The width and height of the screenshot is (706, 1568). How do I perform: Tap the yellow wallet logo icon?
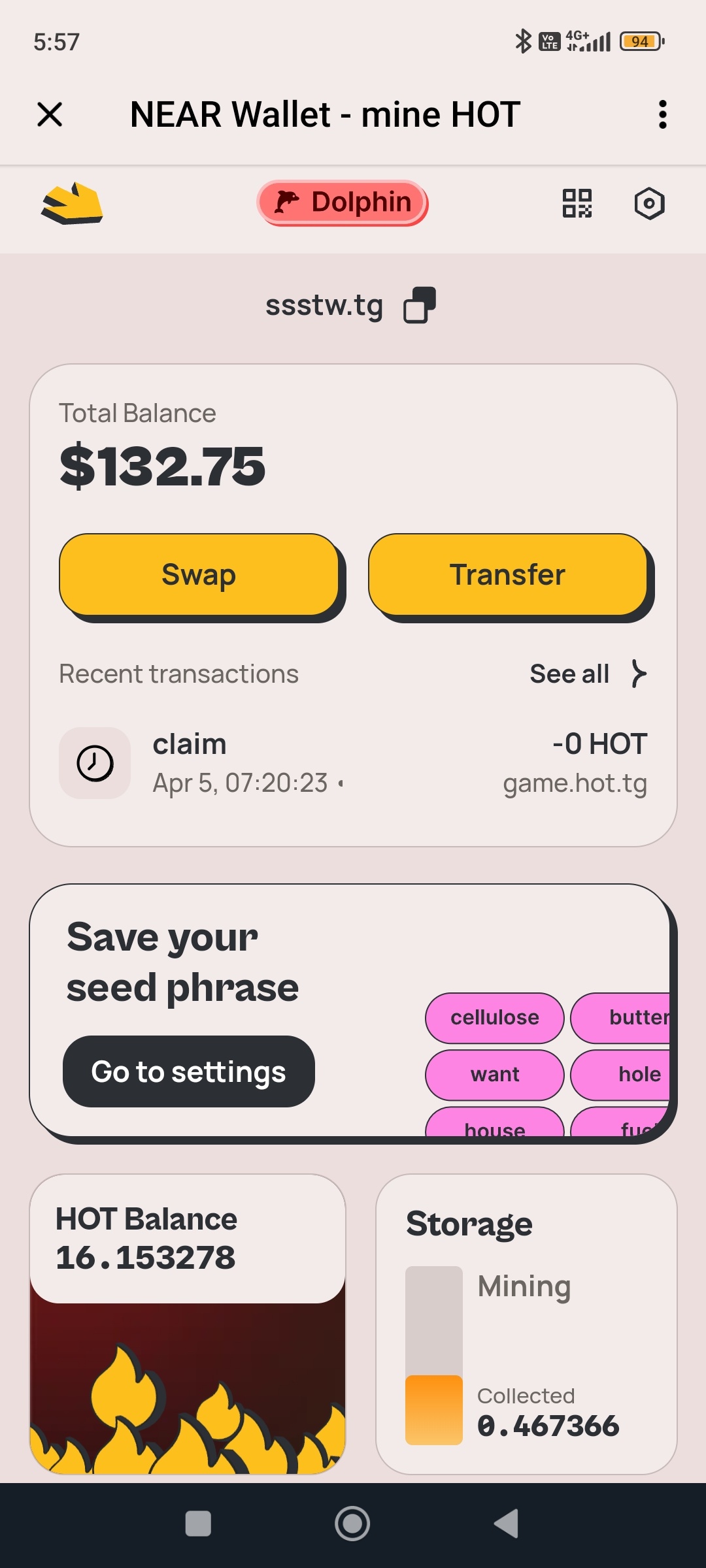click(72, 203)
